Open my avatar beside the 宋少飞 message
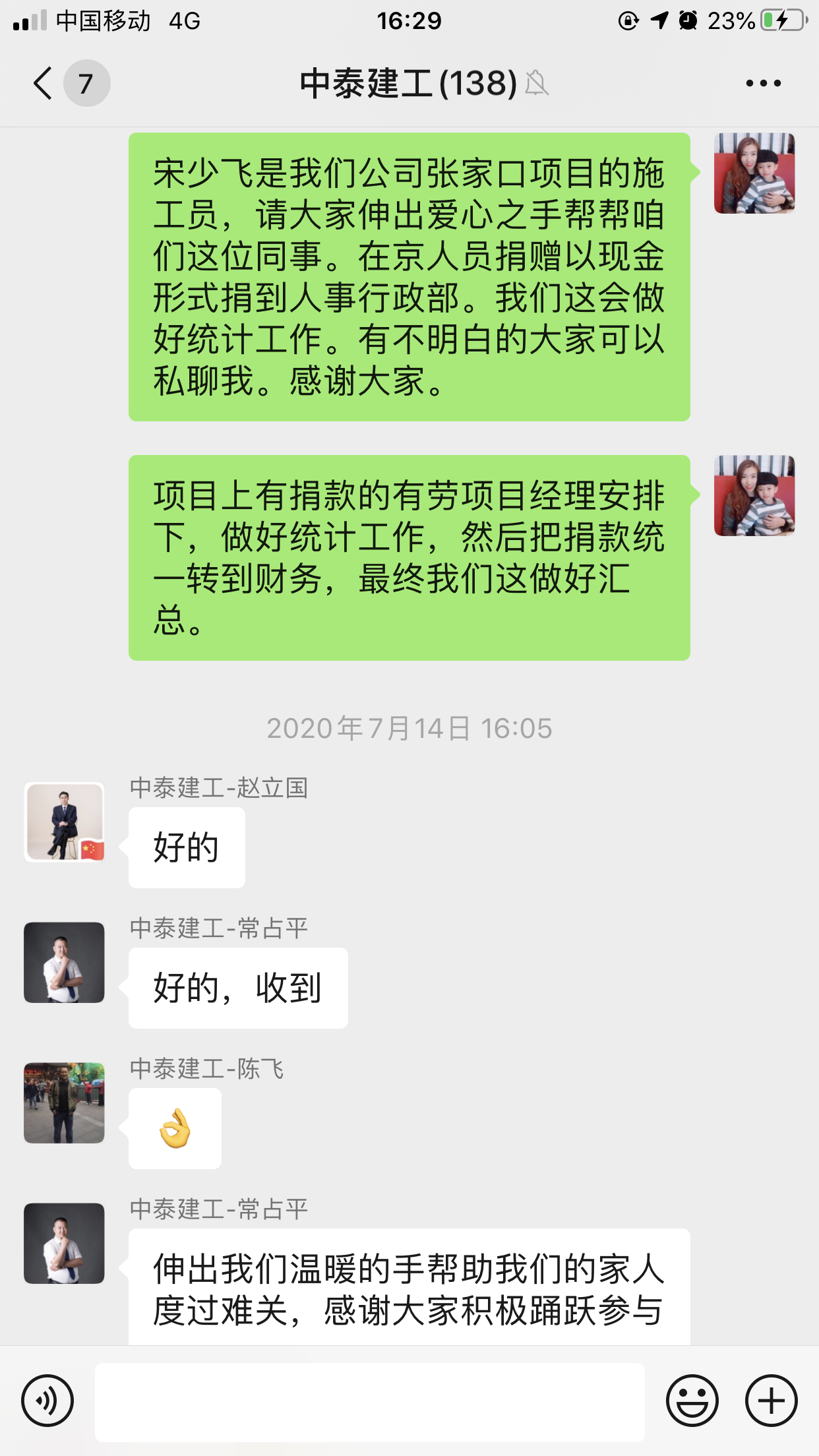 [754, 173]
